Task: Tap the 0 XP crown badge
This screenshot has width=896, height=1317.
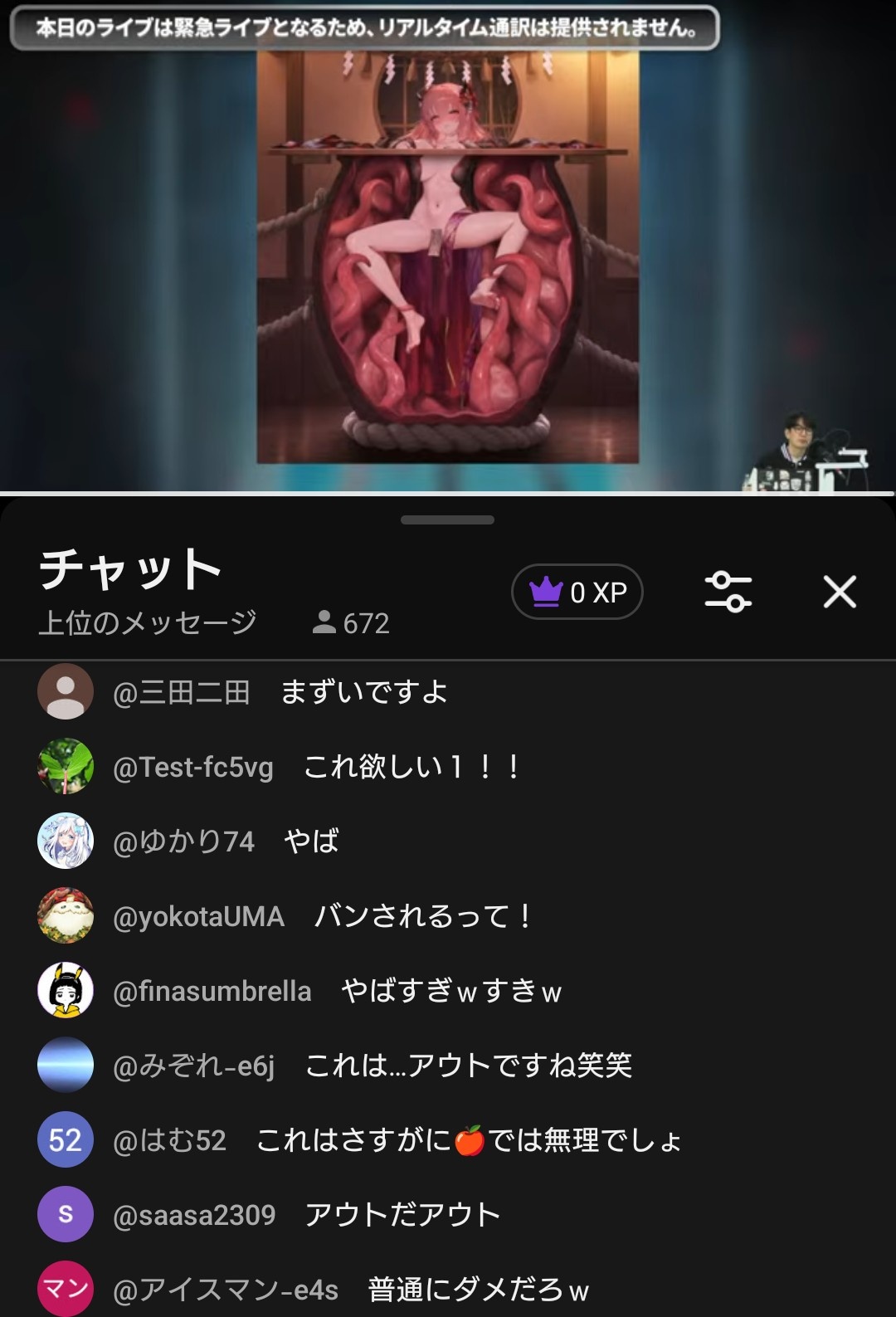Action: (x=577, y=592)
